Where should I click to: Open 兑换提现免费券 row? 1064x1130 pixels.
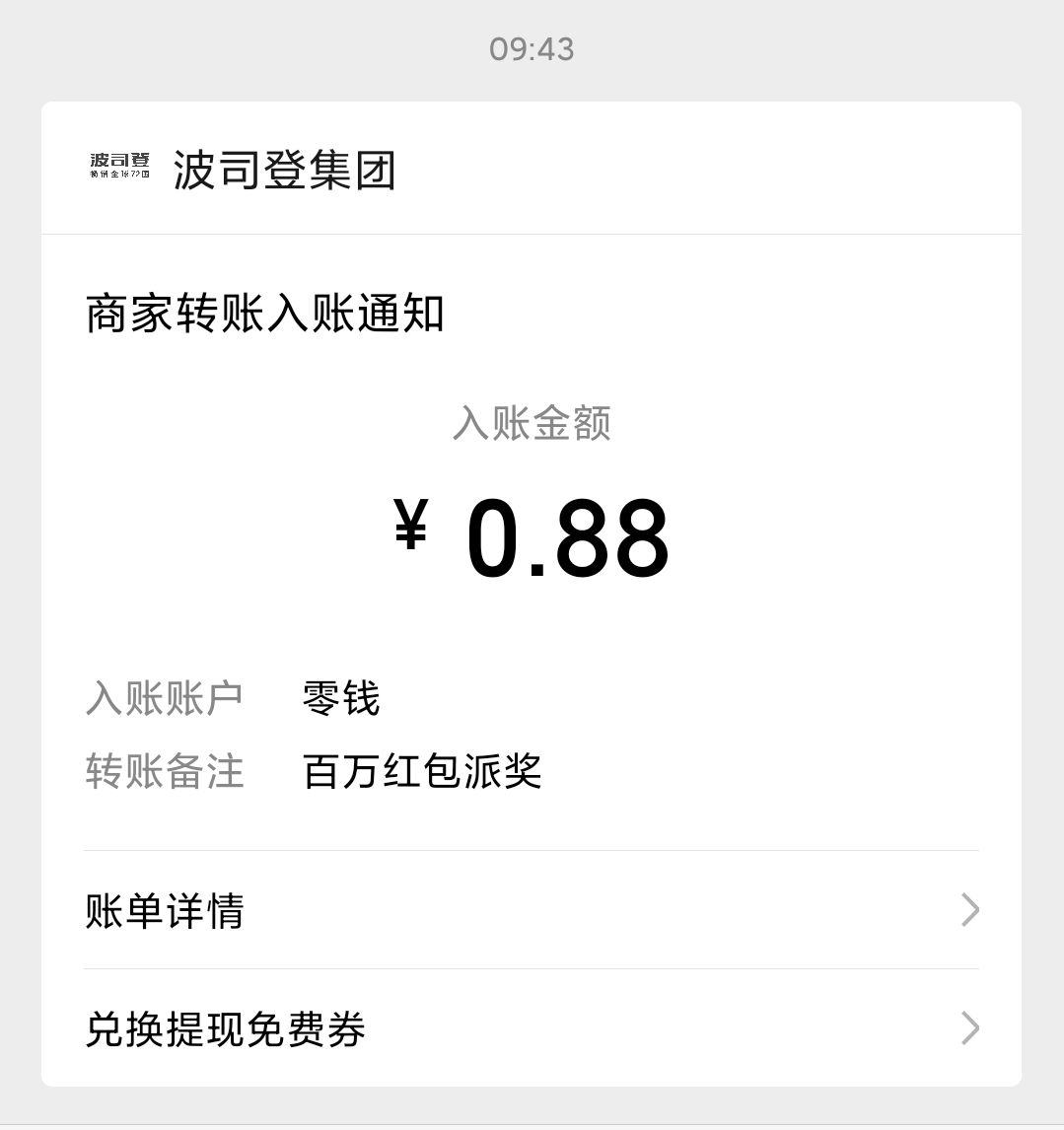(531, 1028)
